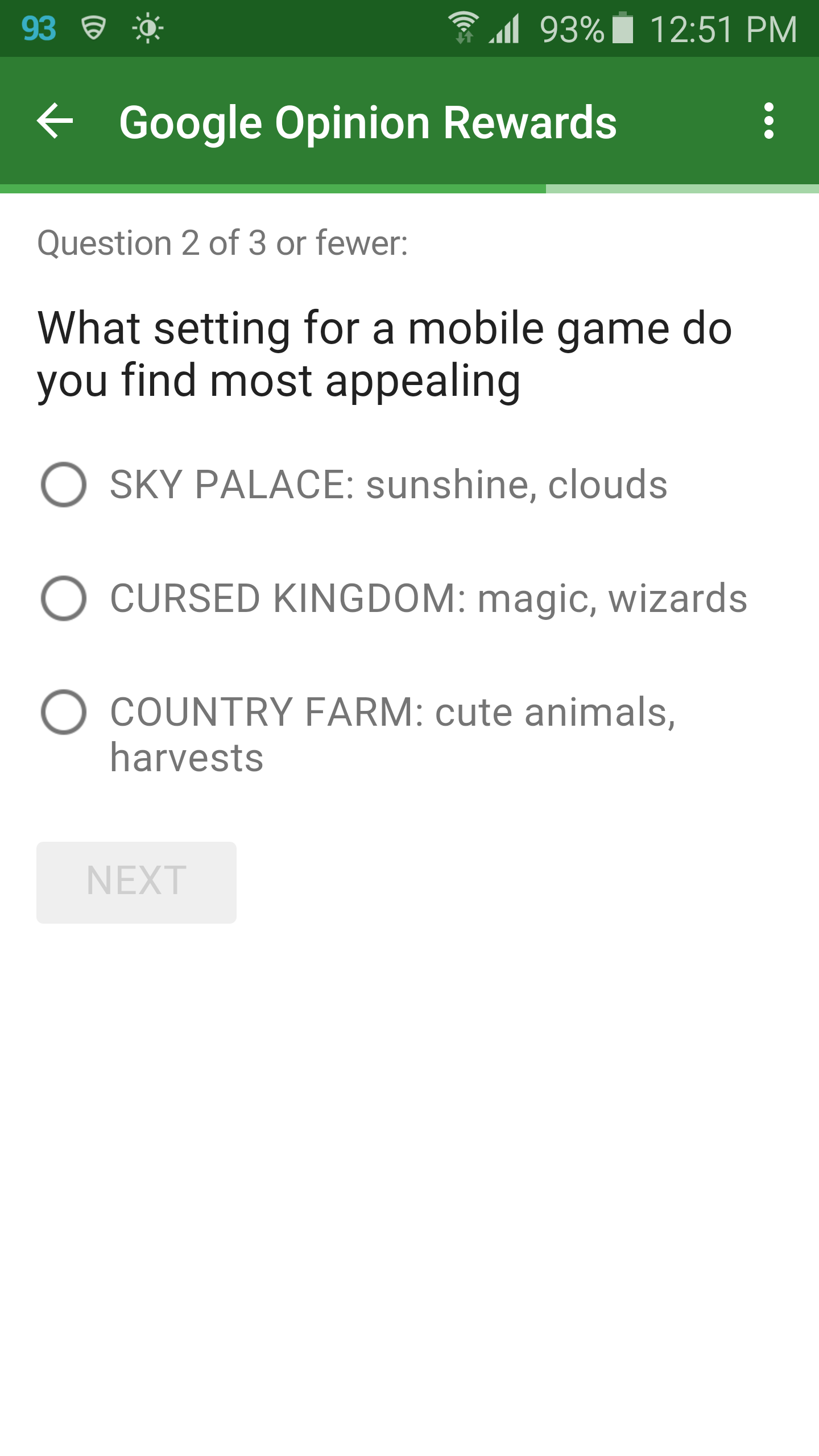Pick COUNTRY FARM: cute animals, harvests

coord(64,712)
